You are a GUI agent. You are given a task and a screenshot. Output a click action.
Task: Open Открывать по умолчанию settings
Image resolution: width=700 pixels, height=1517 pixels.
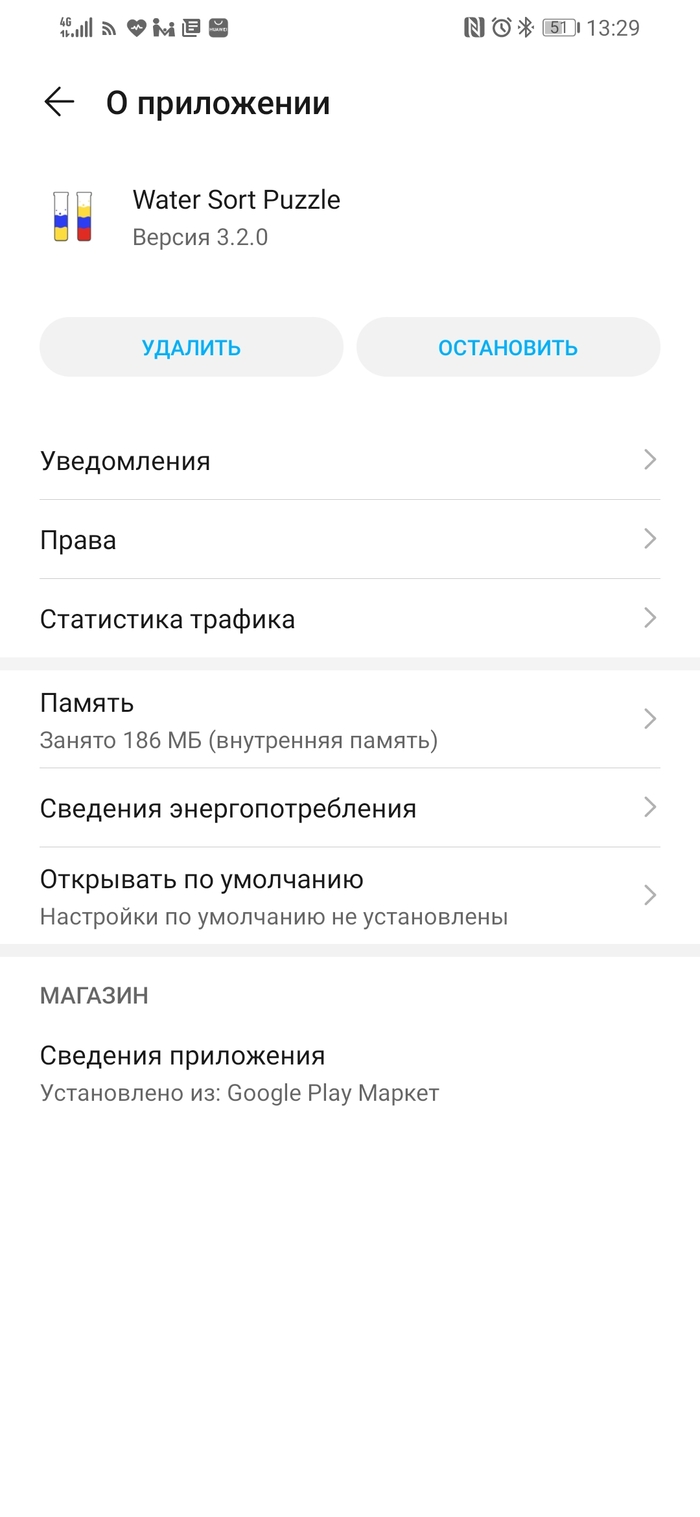(x=349, y=896)
